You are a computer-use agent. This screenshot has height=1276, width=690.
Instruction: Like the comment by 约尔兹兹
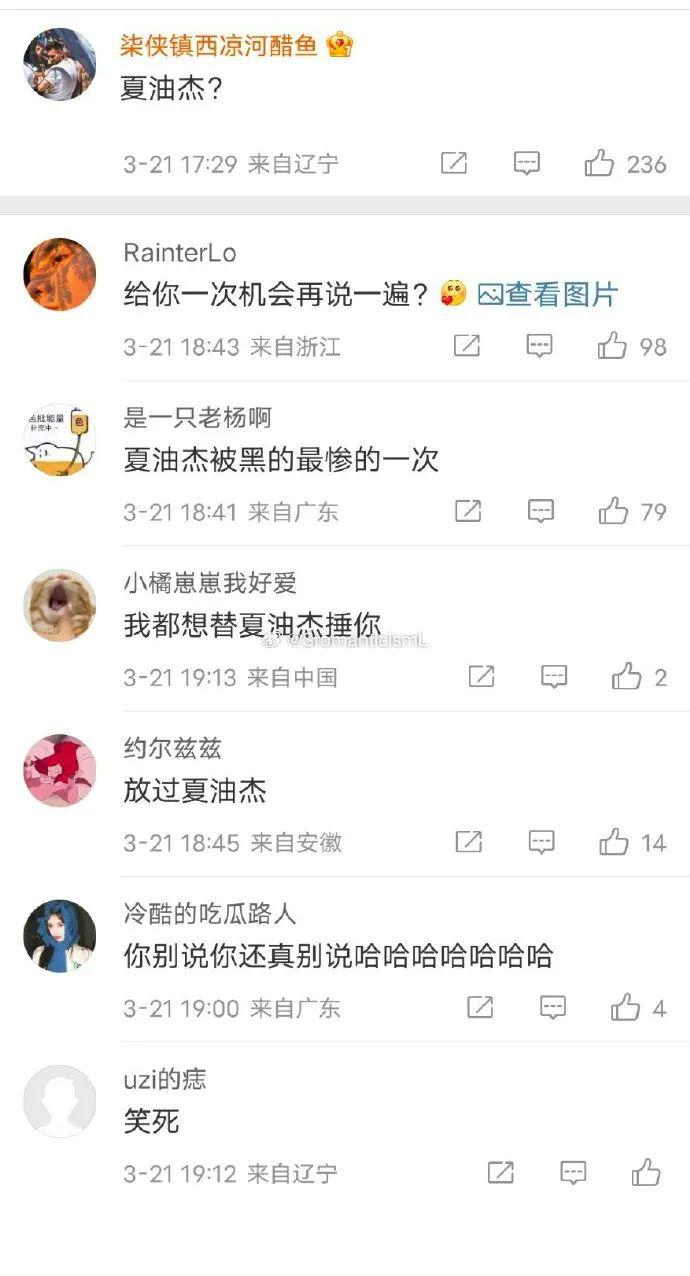[614, 842]
